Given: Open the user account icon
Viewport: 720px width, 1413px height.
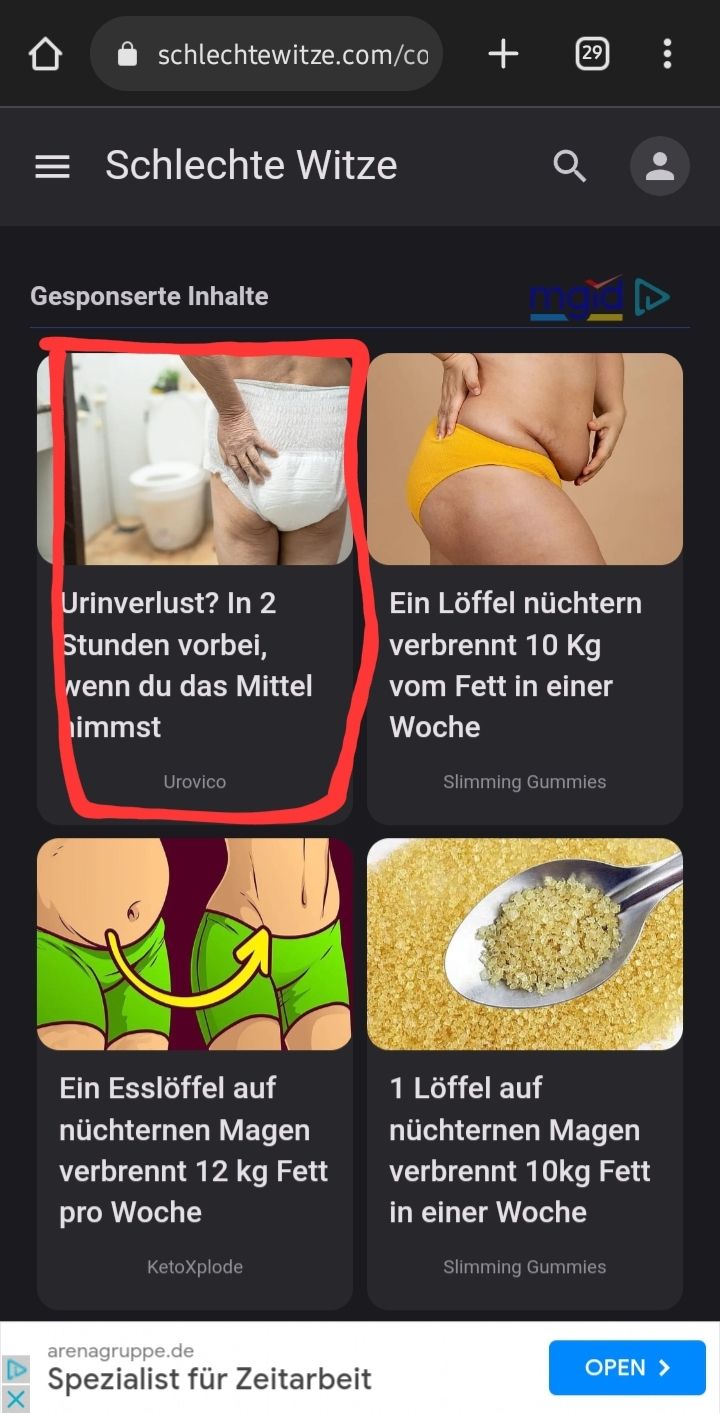Looking at the screenshot, I should (659, 166).
